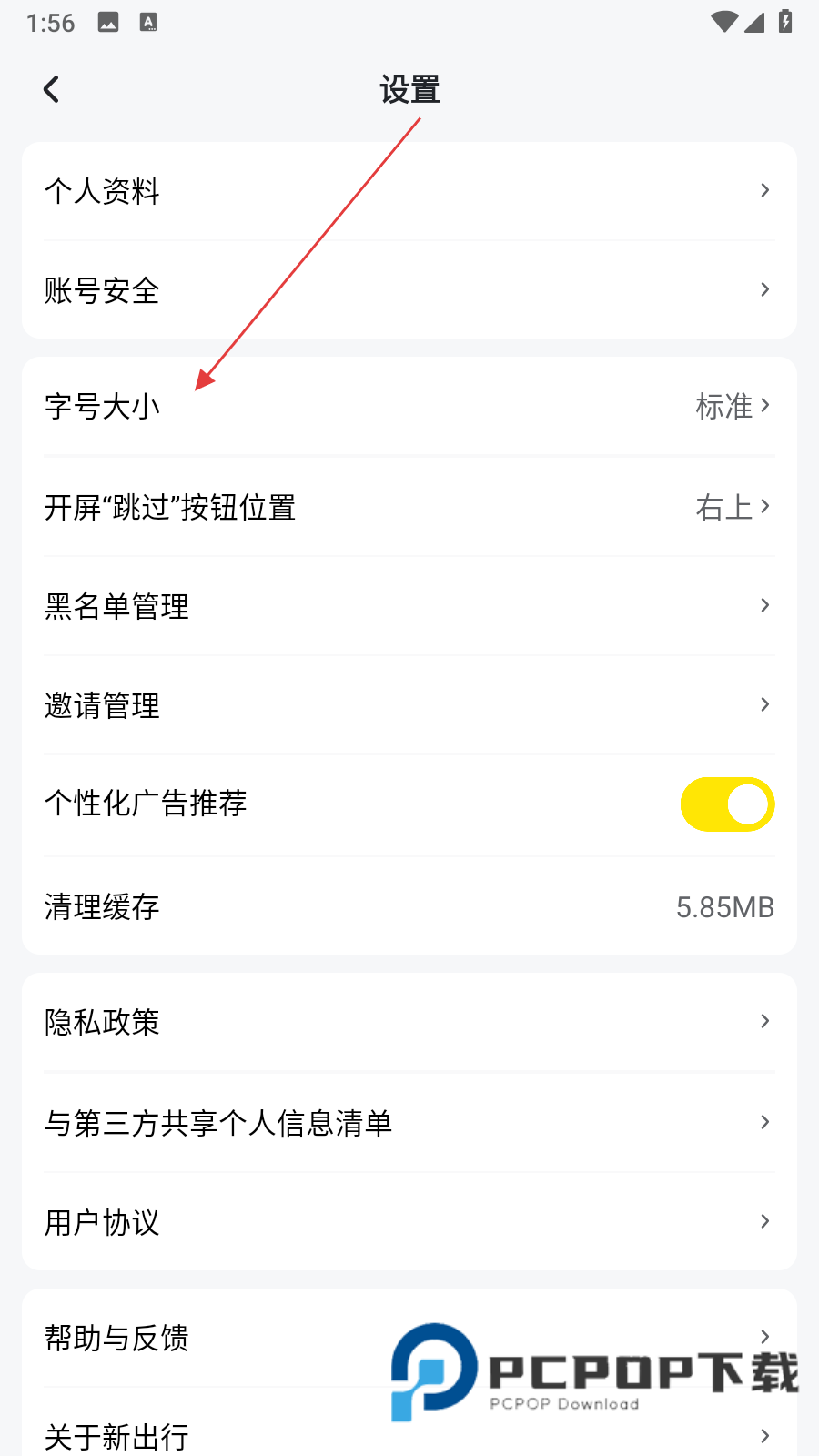The image size is (819, 1456).
Task: Open 用户协议 user agreement
Action: coord(409,1222)
